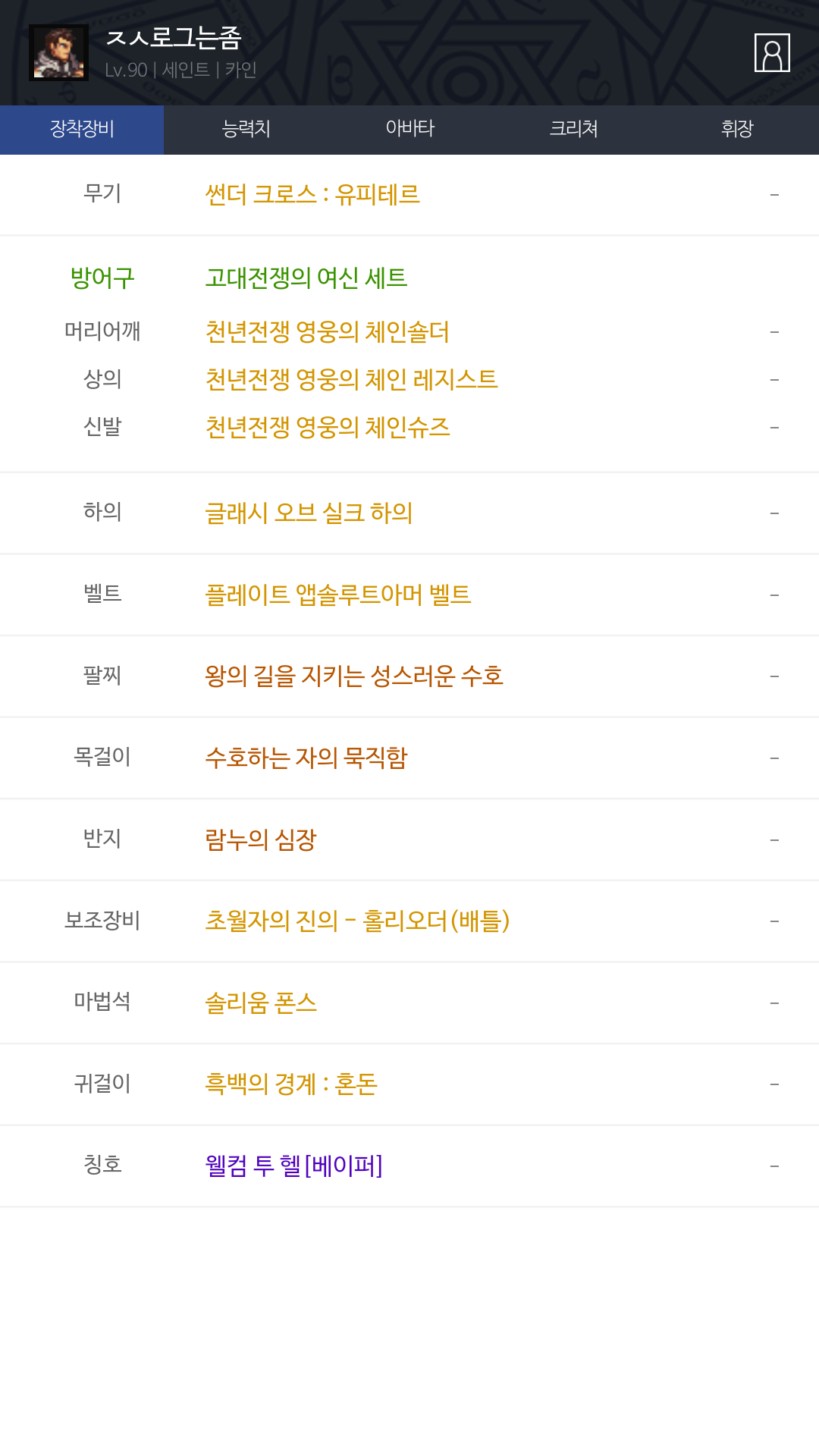Switch to the 휘장 tab
The image size is (819, 1456).
[x=737, y=130]
